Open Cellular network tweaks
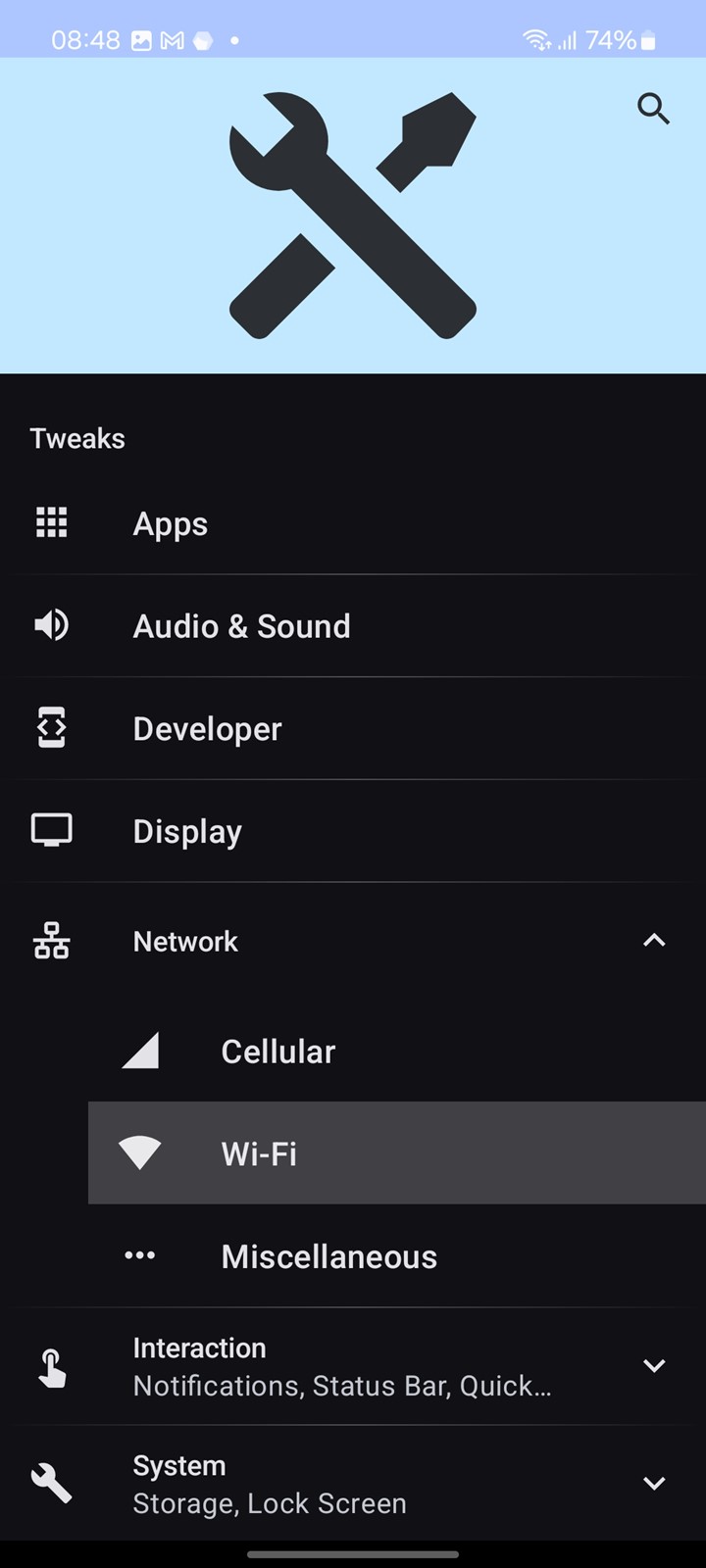This screenshot has height=1568, width=706. click(x=397, y=1052)
